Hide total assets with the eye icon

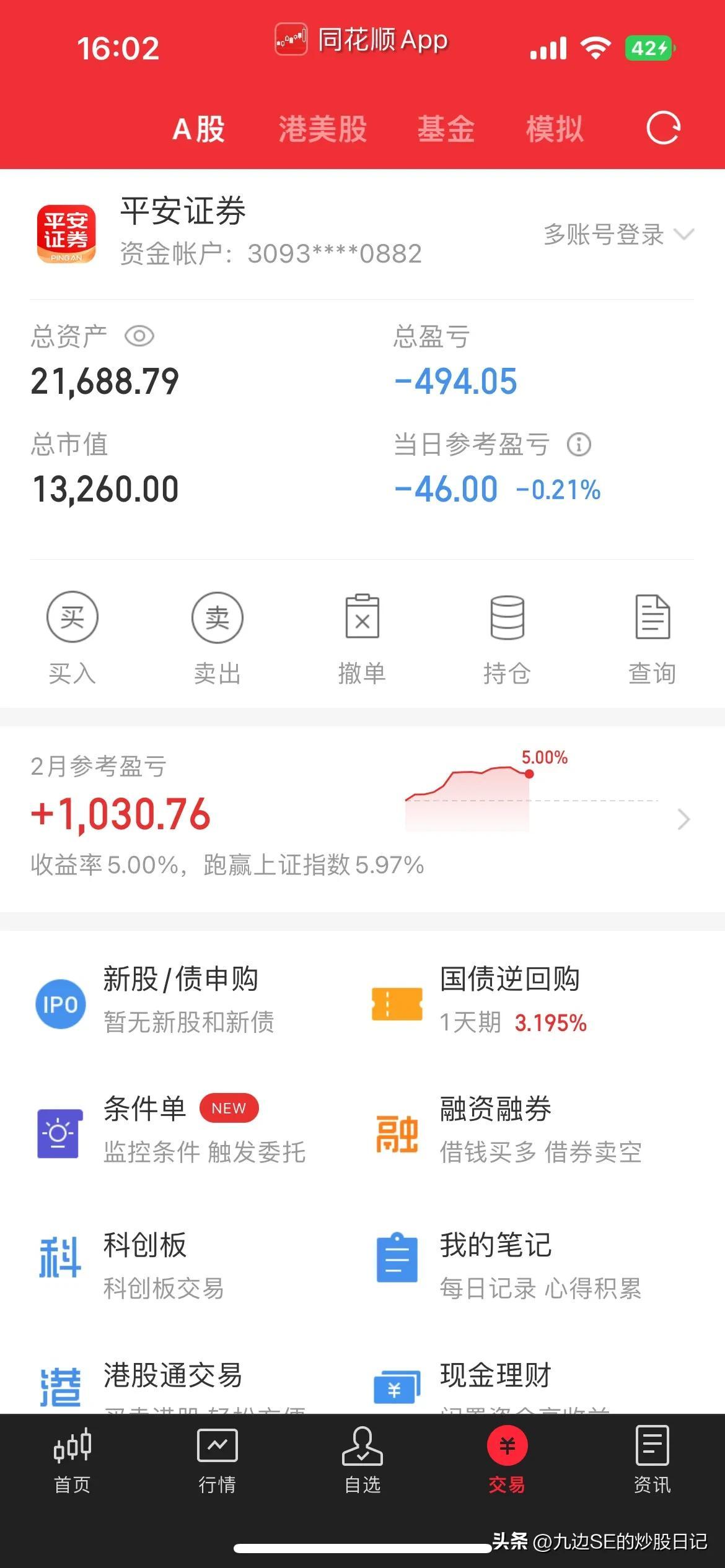point(139,336)
